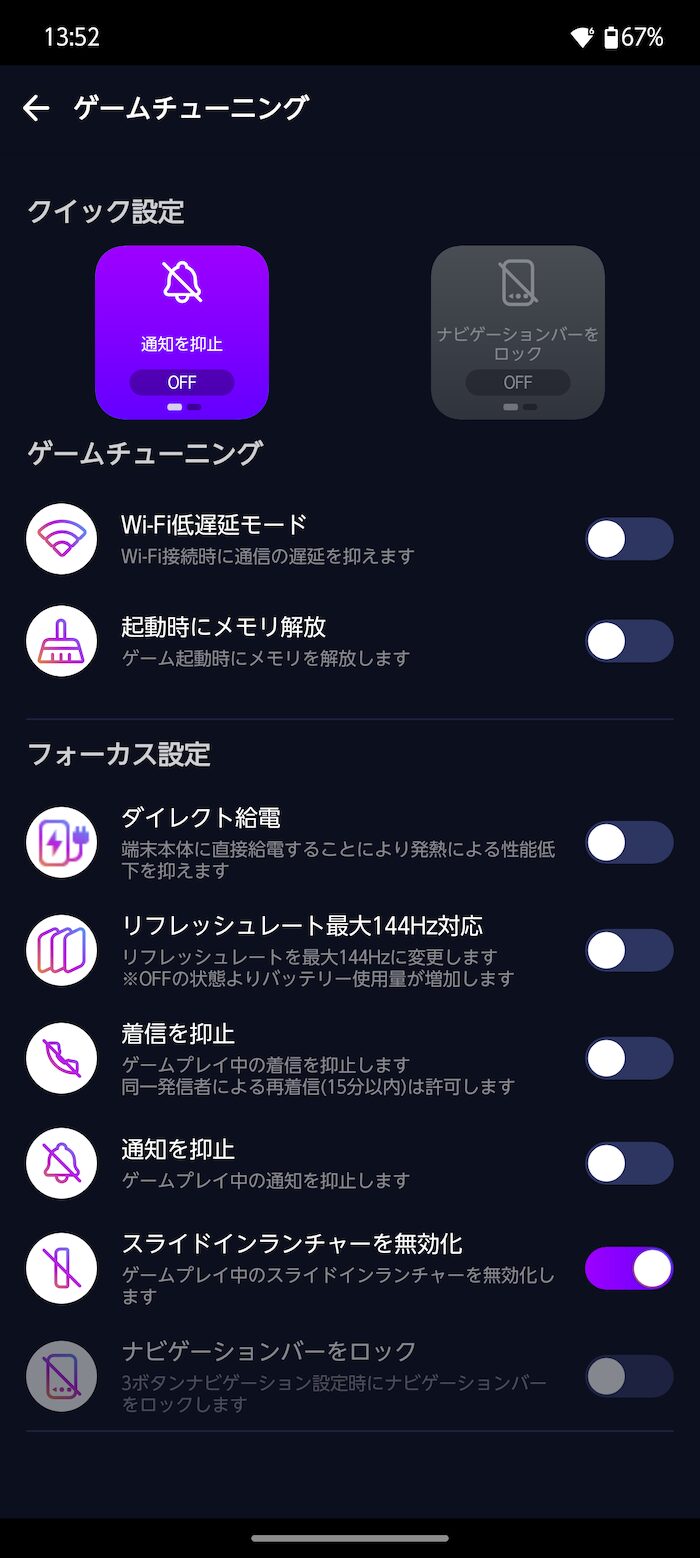Tap the ナビゲーションバーをロック quick setting tile
The height and width of the screenshot is (1558, 700).
[518, 332]
